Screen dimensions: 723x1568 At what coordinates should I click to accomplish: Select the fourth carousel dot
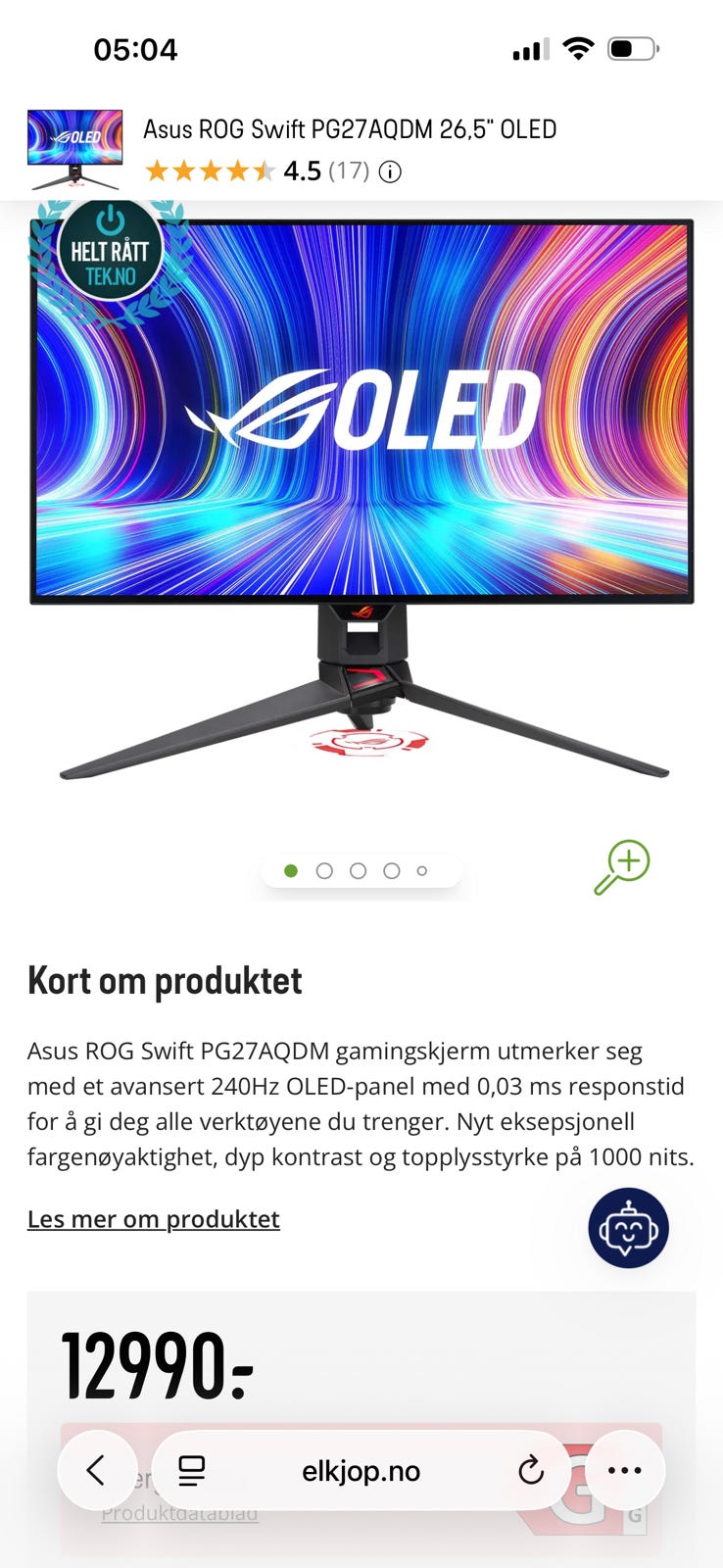tap(391, 869)
